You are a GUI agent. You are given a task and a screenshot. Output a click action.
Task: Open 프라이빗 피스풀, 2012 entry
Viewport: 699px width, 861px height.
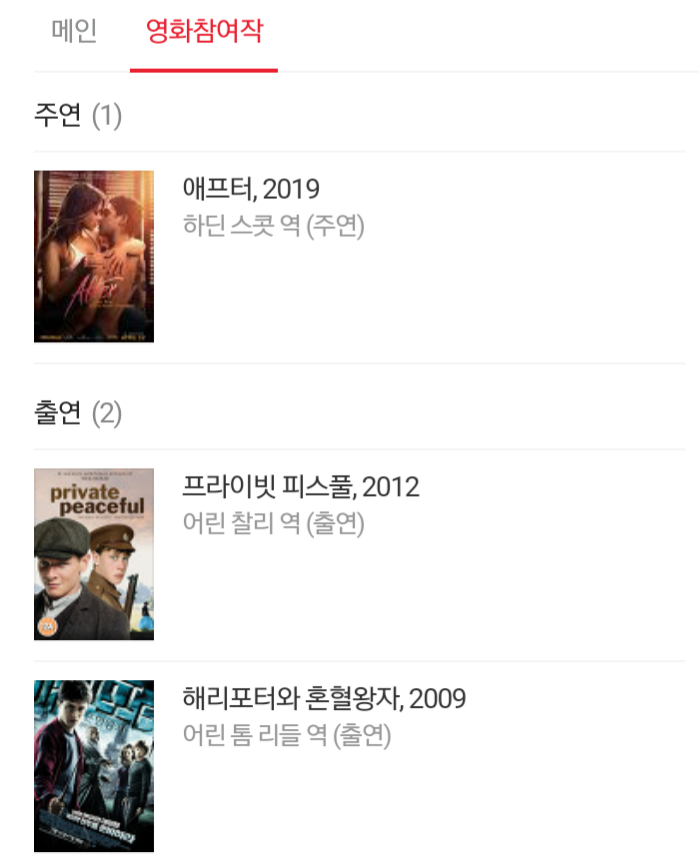[x=301, y=487]
